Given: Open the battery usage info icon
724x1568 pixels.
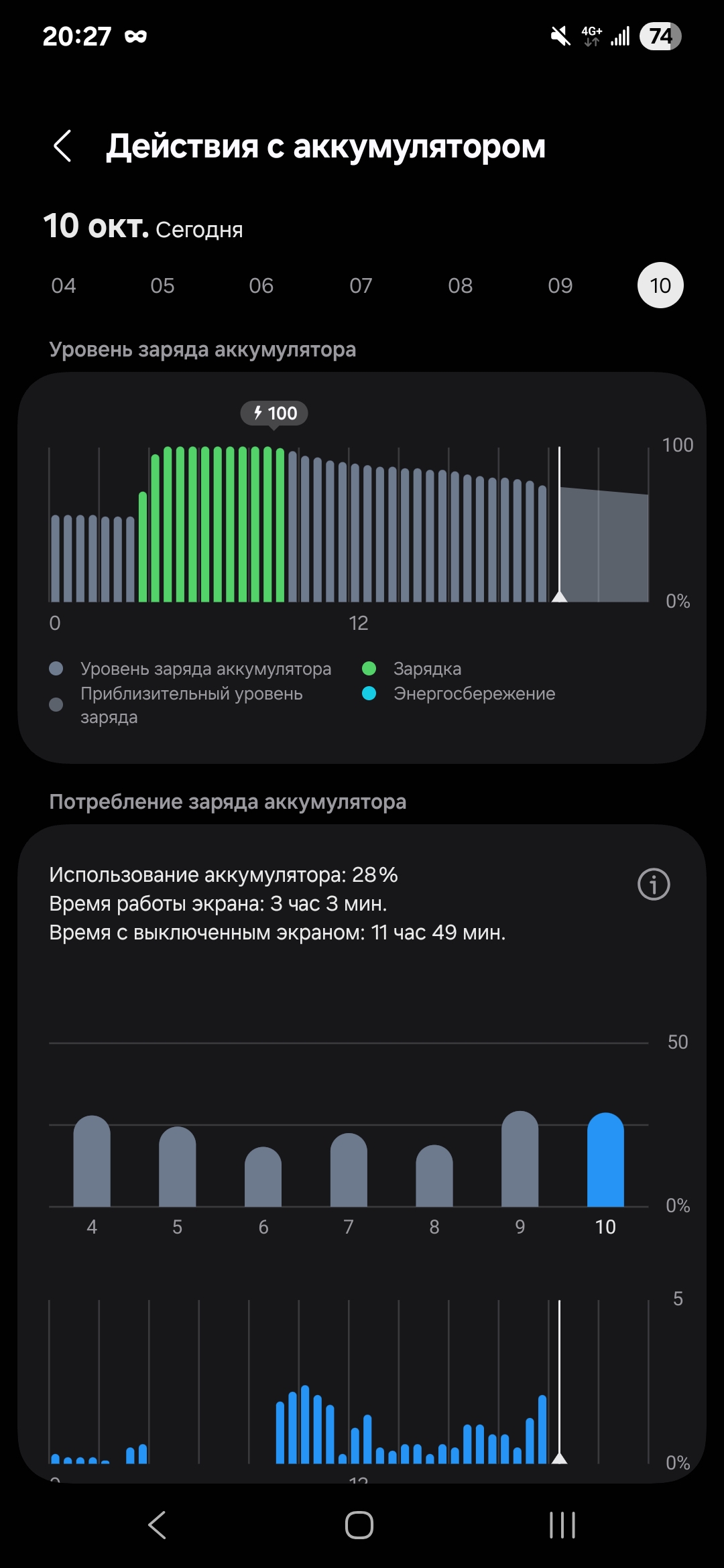Looking at the screenshot, I should 654,885.
